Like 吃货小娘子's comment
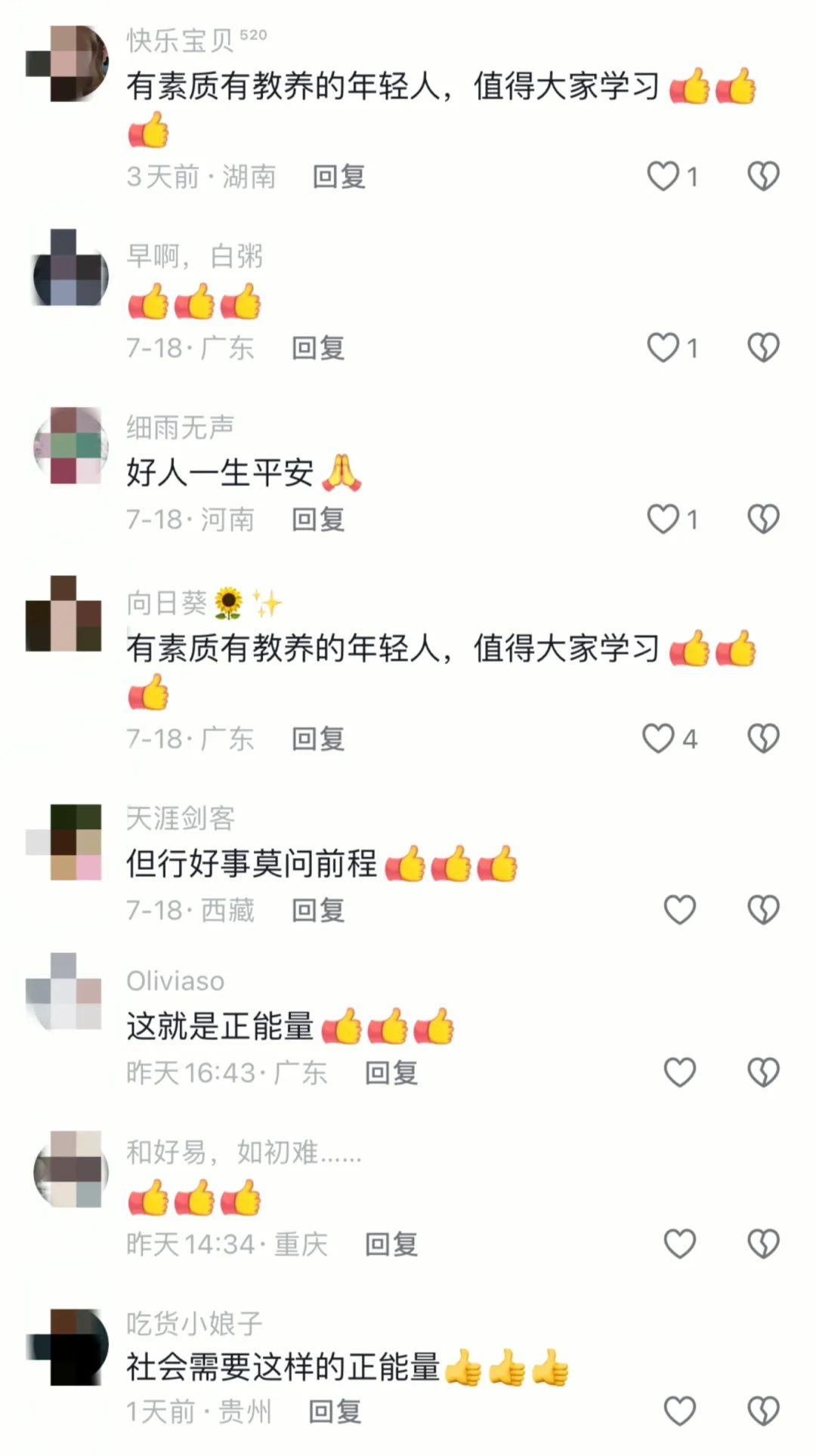The height and width of the screenshot is (1456, 816). (679, 1411)
